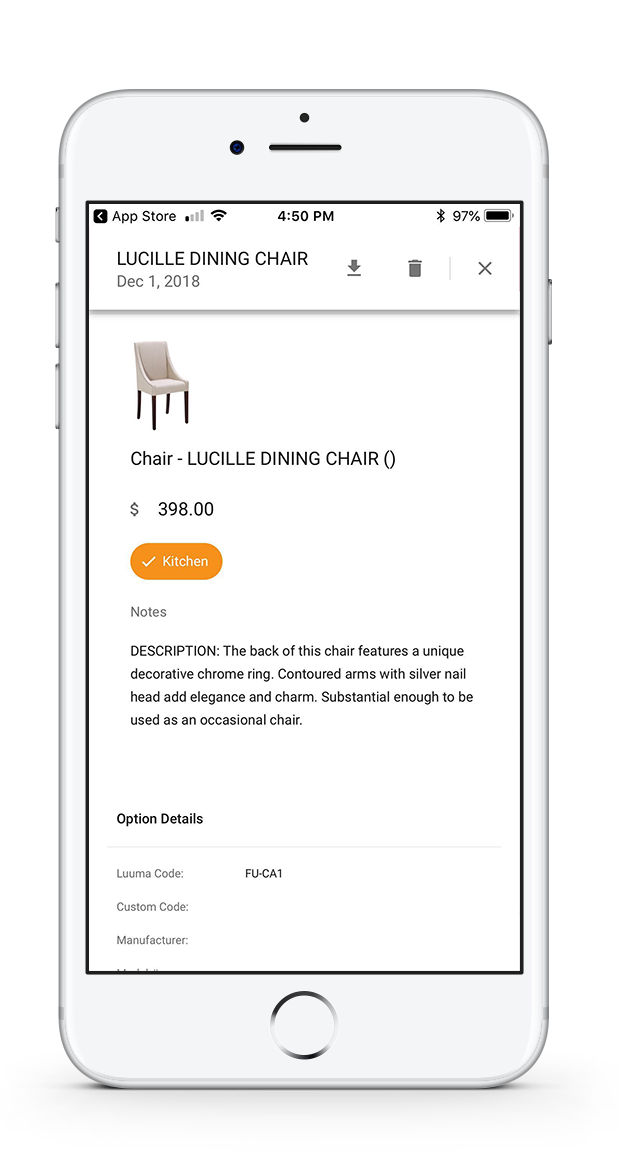Open the chair product image
The image size is (620, 1152).
click(162, 385)
